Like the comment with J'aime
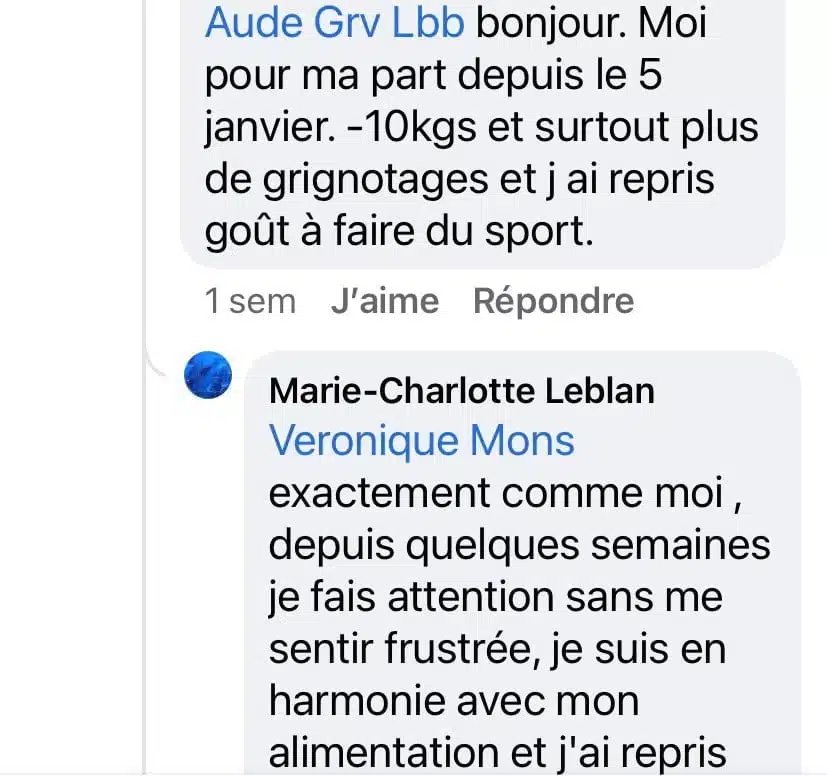This screenshot has width=827, height=776. click(x=384, y=301)
